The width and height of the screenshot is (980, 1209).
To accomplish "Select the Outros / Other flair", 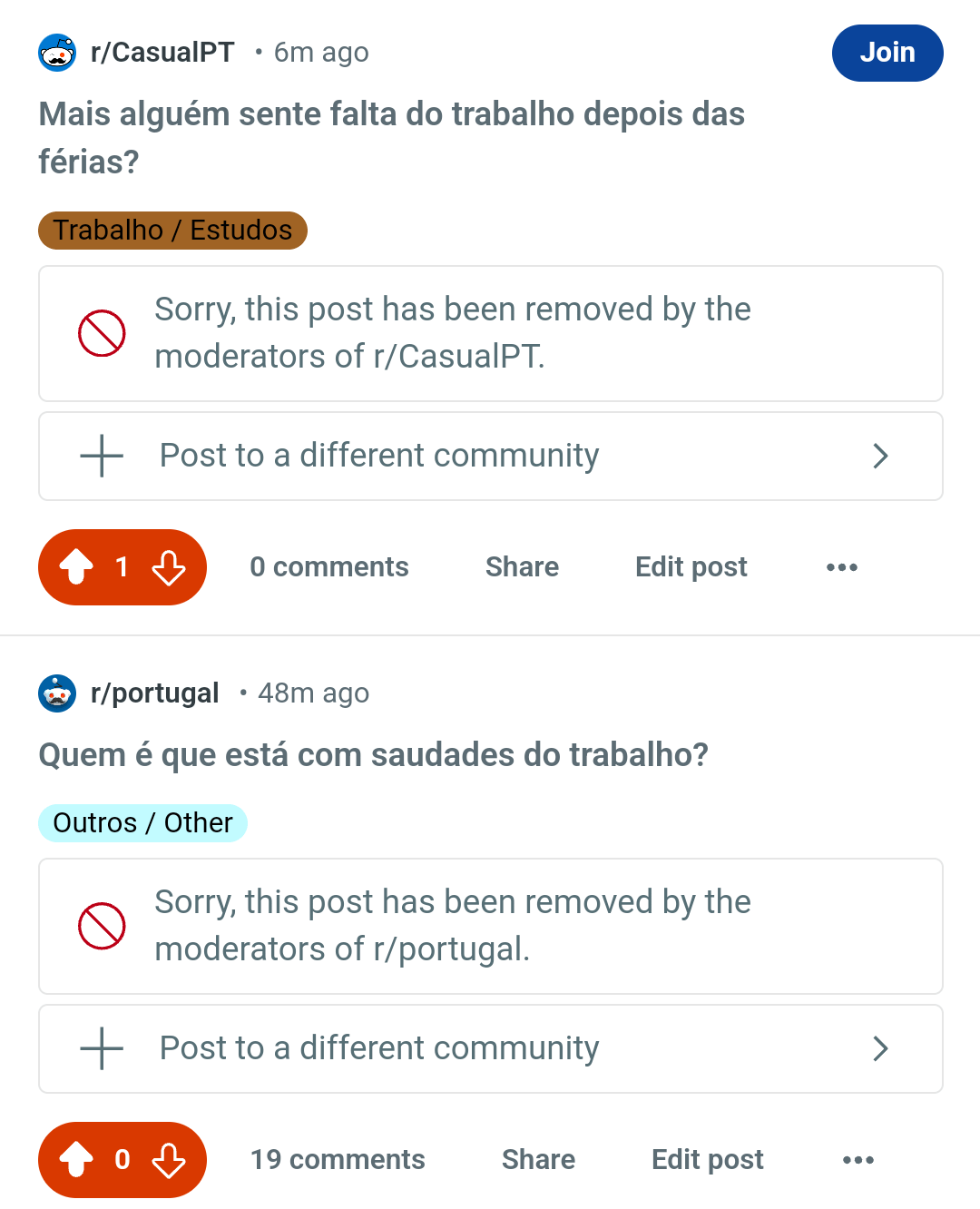I will click(142, 823).
